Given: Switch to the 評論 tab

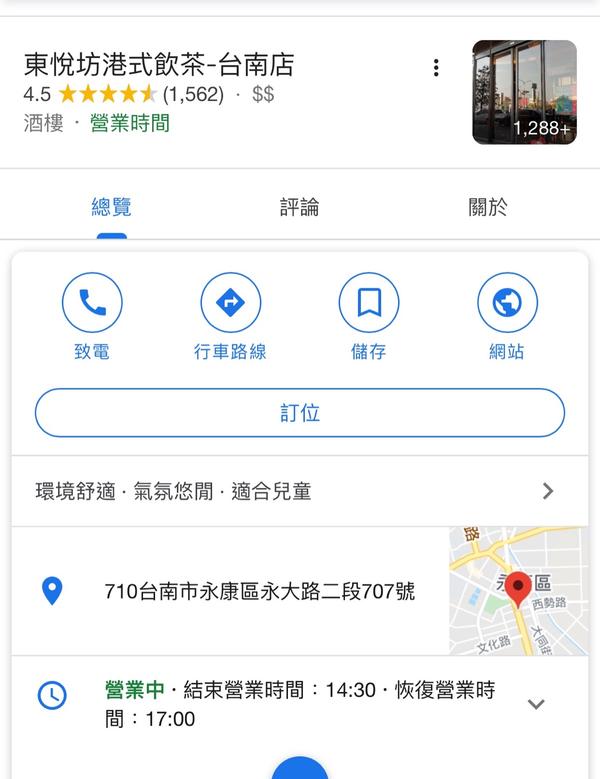Looking at the screenshot, I should point(299,208).
